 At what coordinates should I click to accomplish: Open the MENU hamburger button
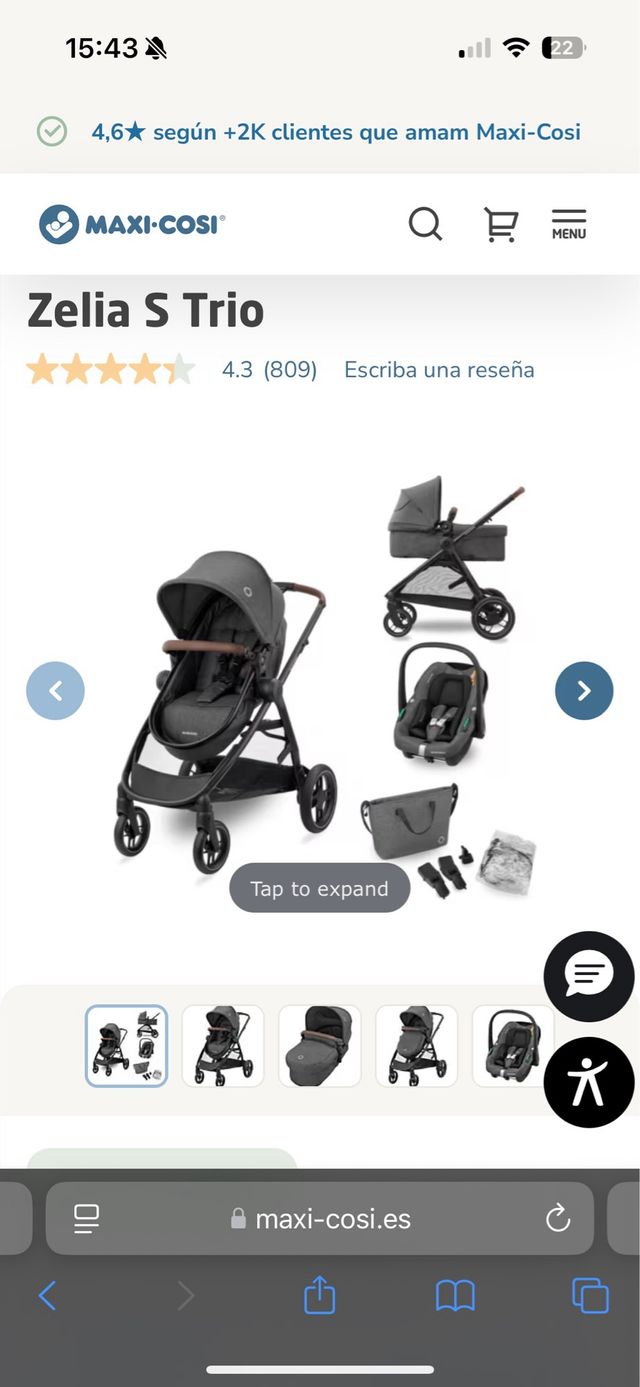(x=568, y=224)
